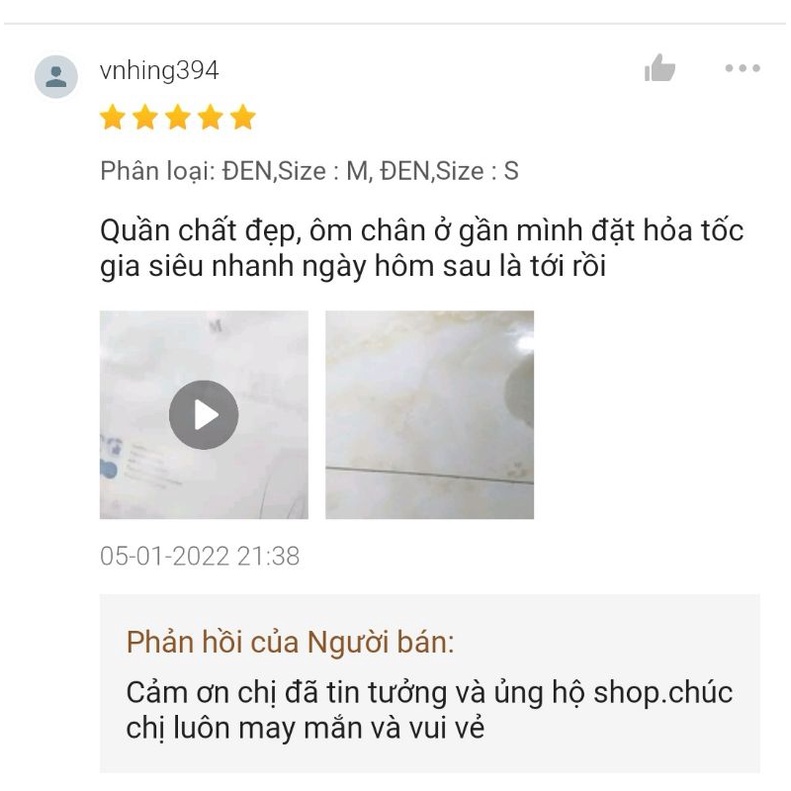
Task: Play the review video
Action: click(204, 415)
